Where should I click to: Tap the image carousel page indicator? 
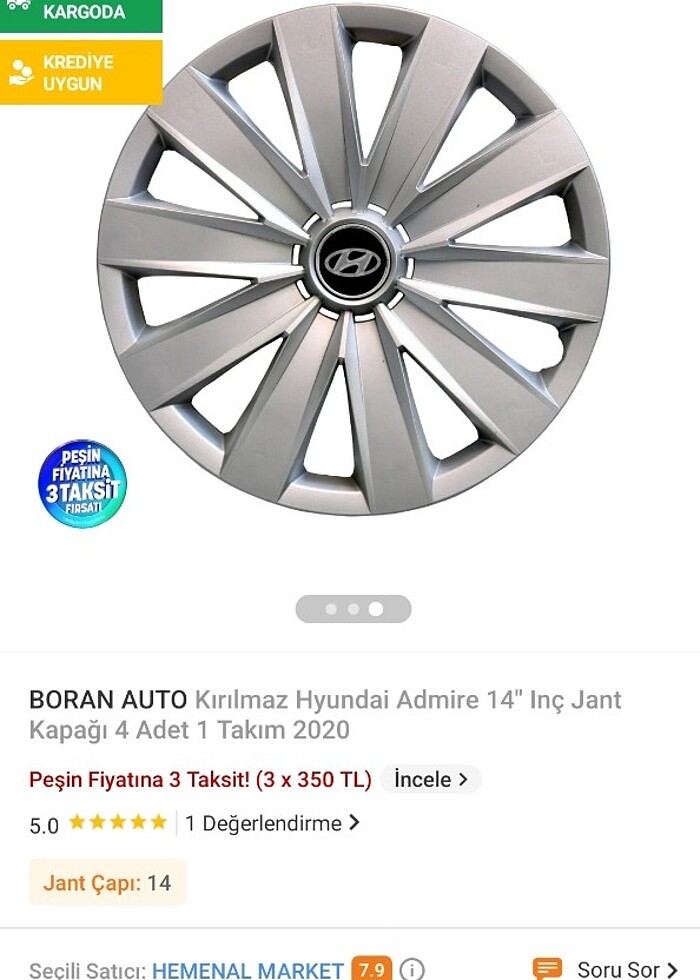click(x=353, y=608)
